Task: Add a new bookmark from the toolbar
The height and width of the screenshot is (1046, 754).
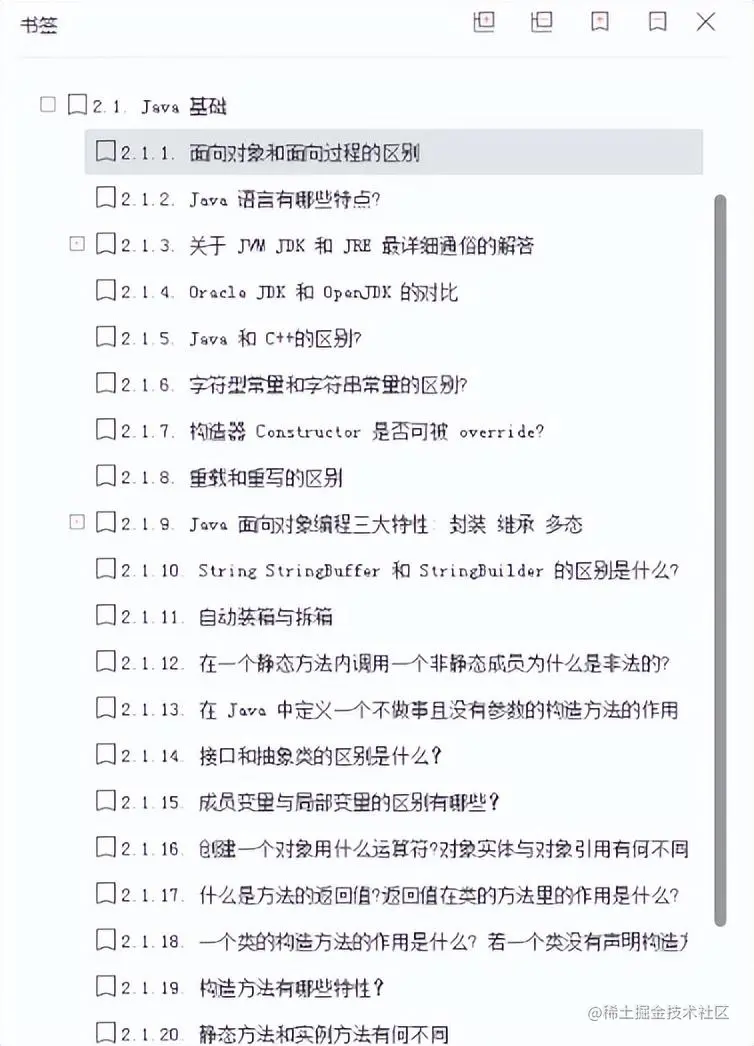Action: tap(599, 22)
